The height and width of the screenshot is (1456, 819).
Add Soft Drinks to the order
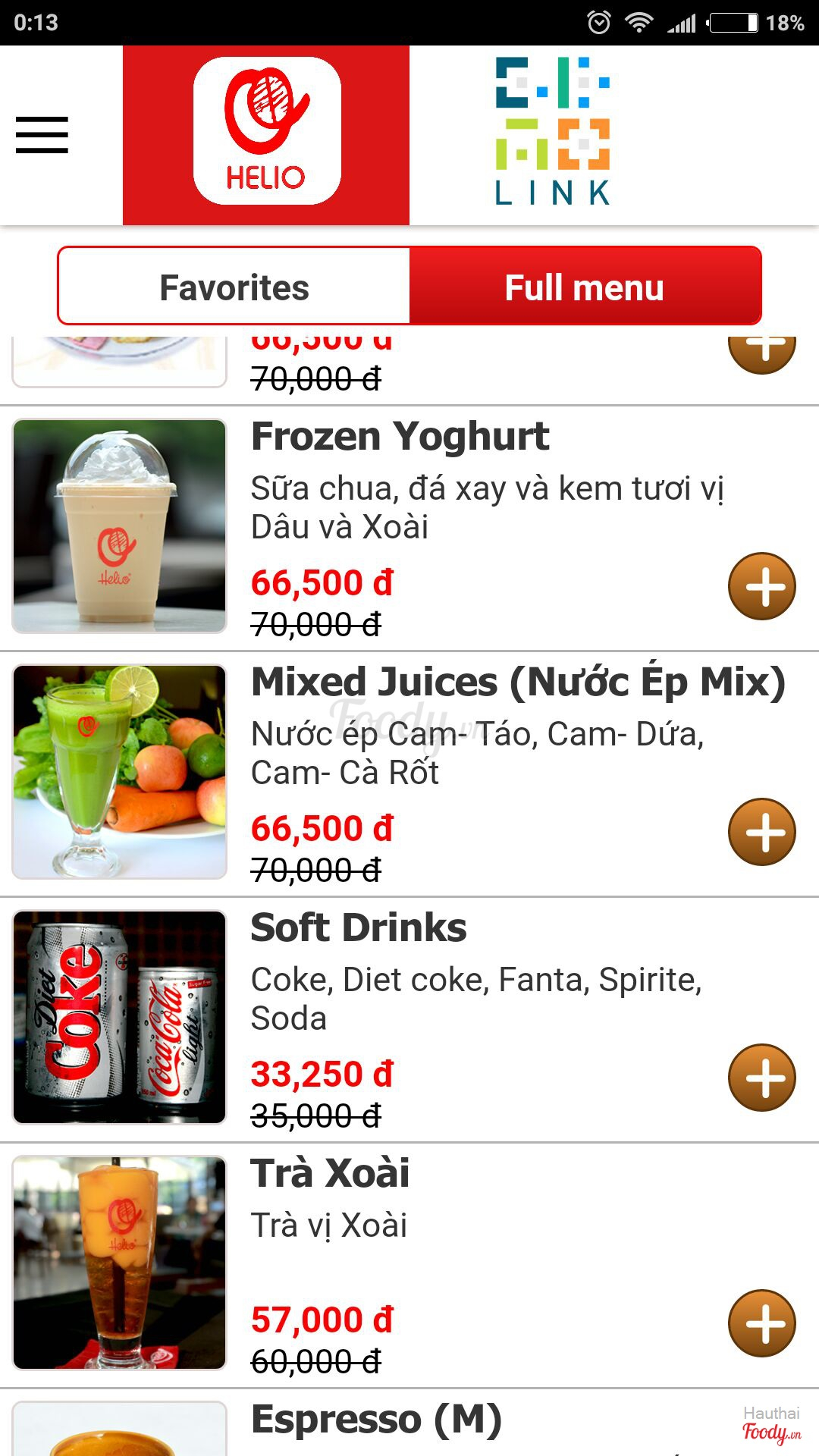click(x=761, y=1078)
